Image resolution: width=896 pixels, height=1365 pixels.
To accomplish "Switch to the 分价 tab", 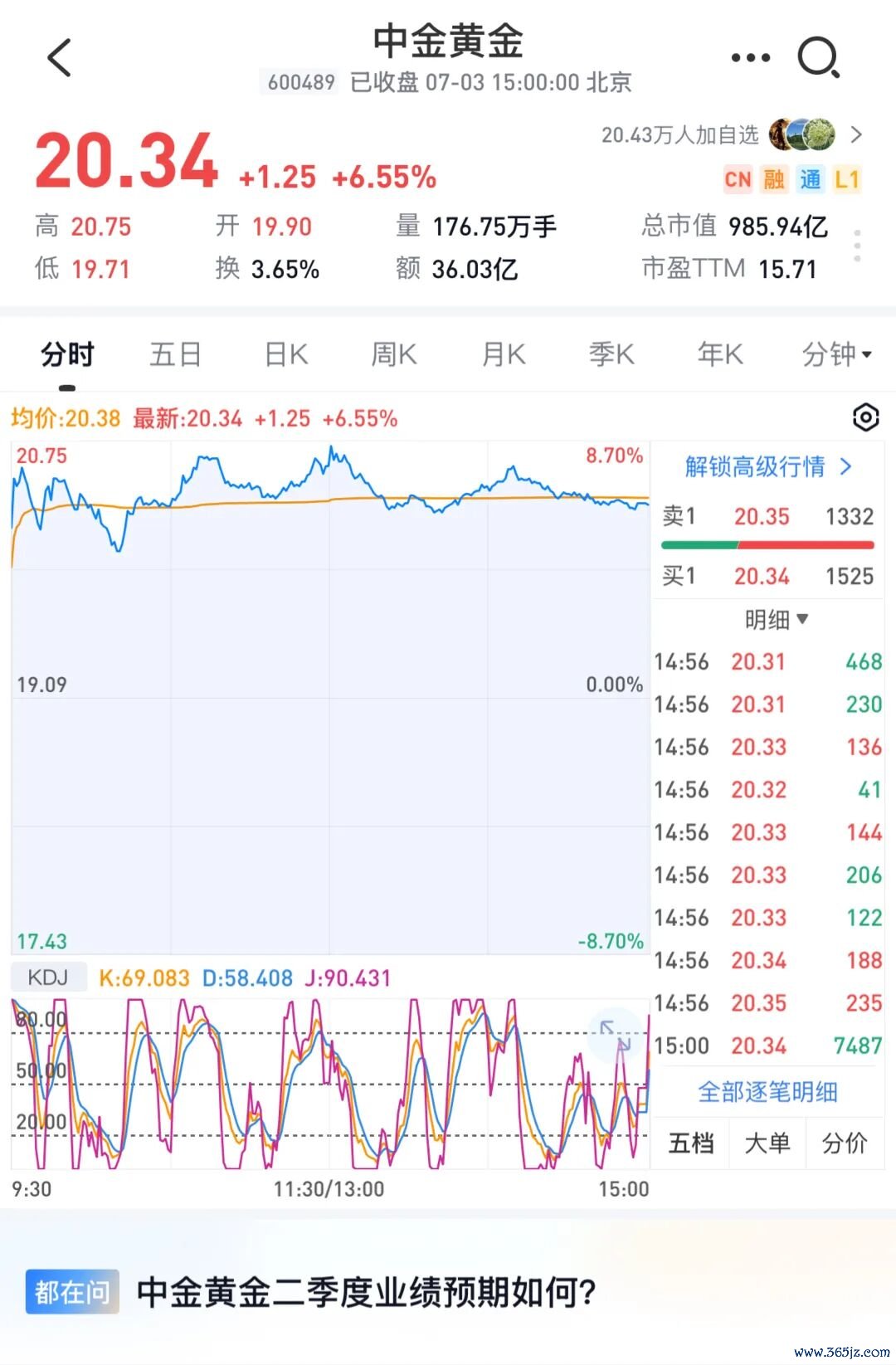I will [x=845, y=1143].
